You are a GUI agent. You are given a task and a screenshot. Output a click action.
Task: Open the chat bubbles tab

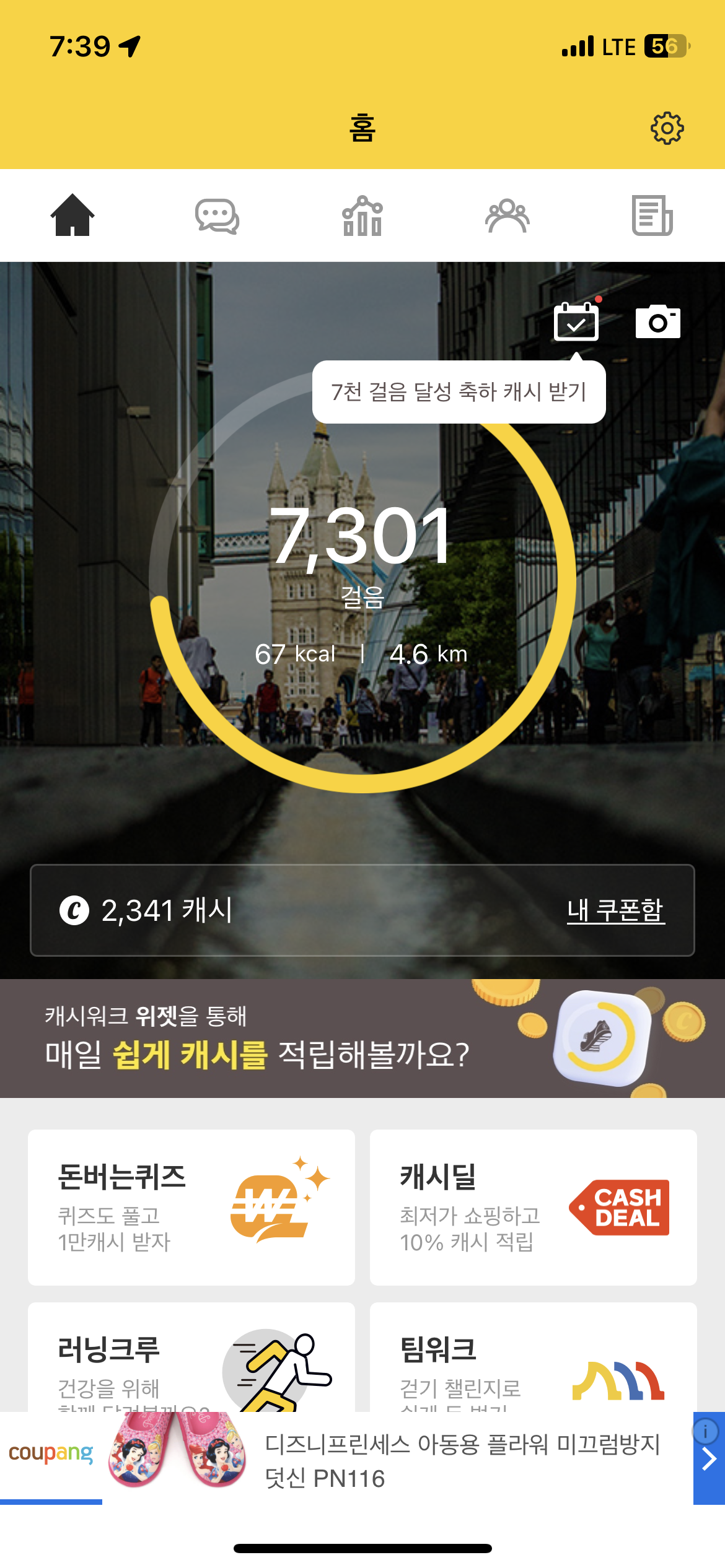[x=217, y=216]
